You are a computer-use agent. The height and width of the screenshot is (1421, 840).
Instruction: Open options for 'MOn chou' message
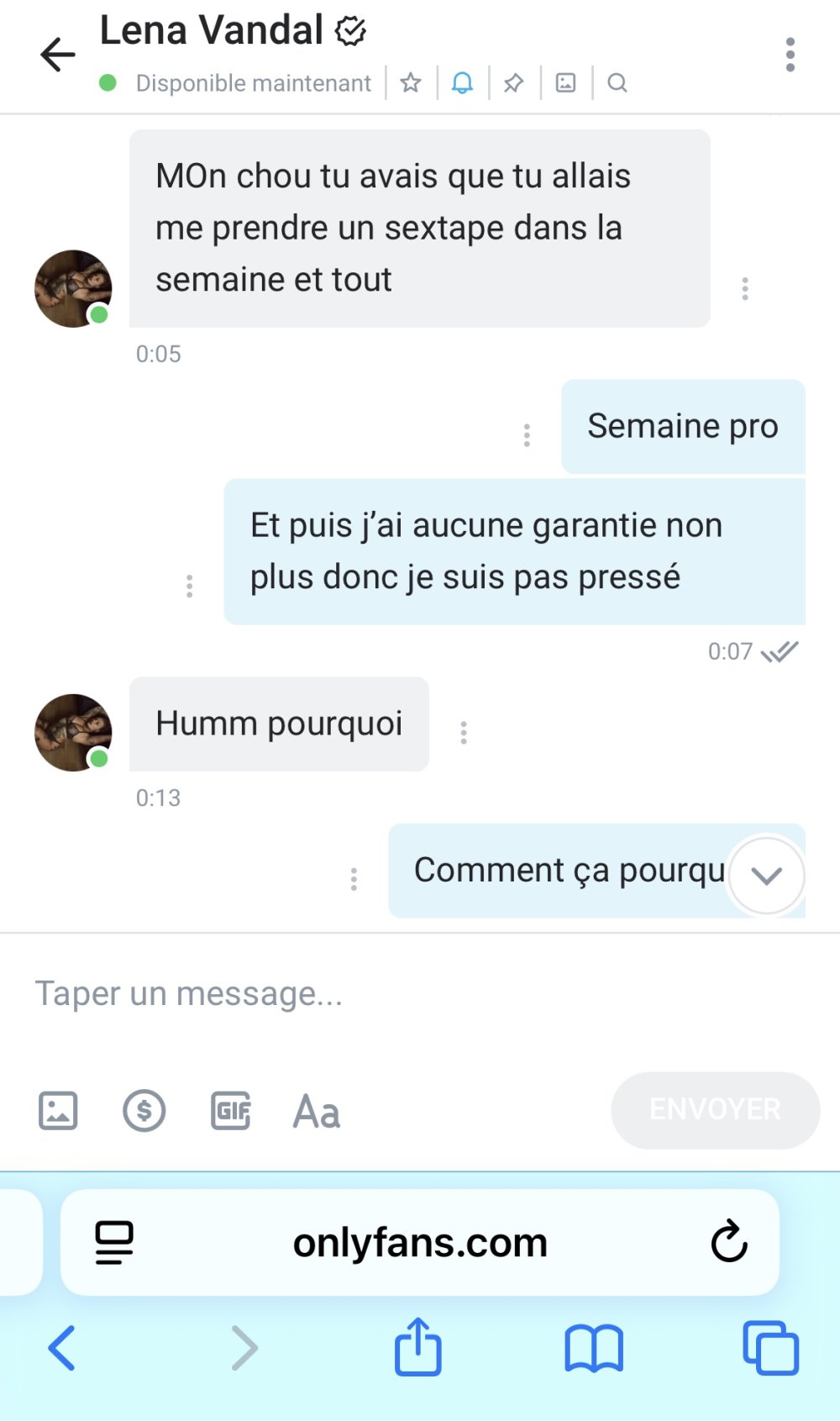tap(745, 289)
